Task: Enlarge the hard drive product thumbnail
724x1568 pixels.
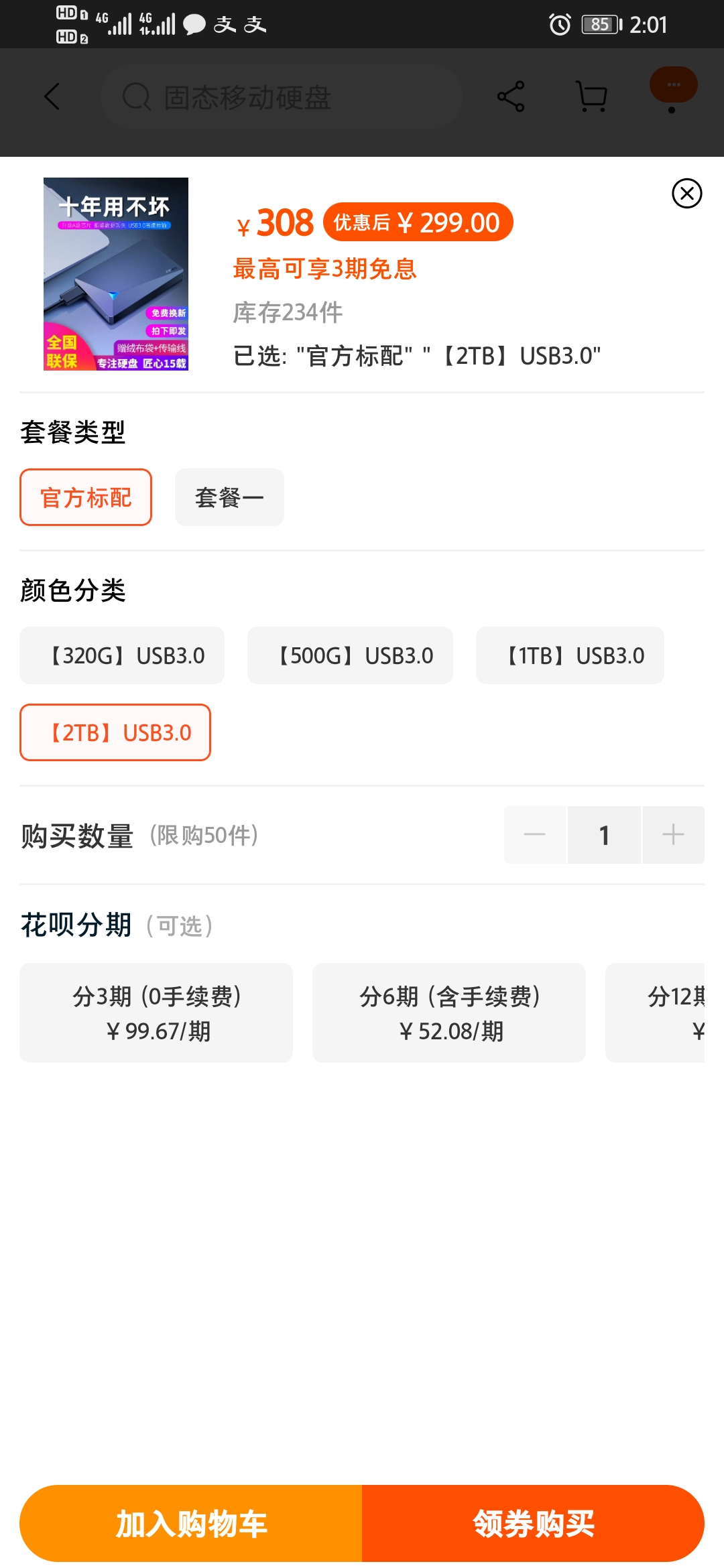Action: pos(116,274)
